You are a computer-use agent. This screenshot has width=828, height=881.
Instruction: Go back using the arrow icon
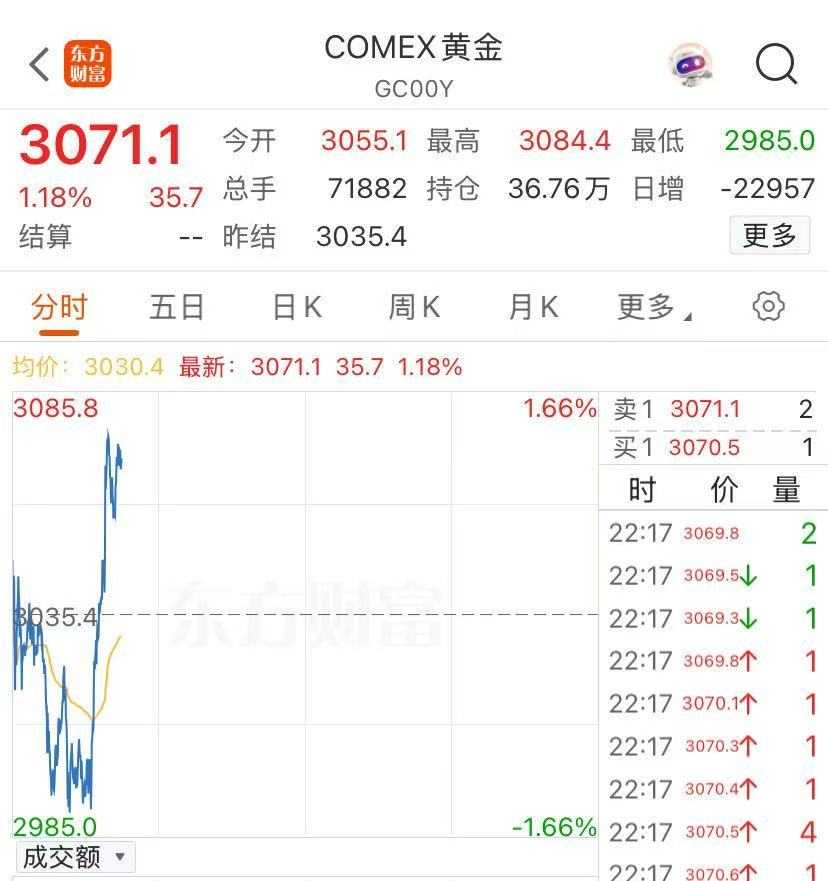[x=39, y=64]
